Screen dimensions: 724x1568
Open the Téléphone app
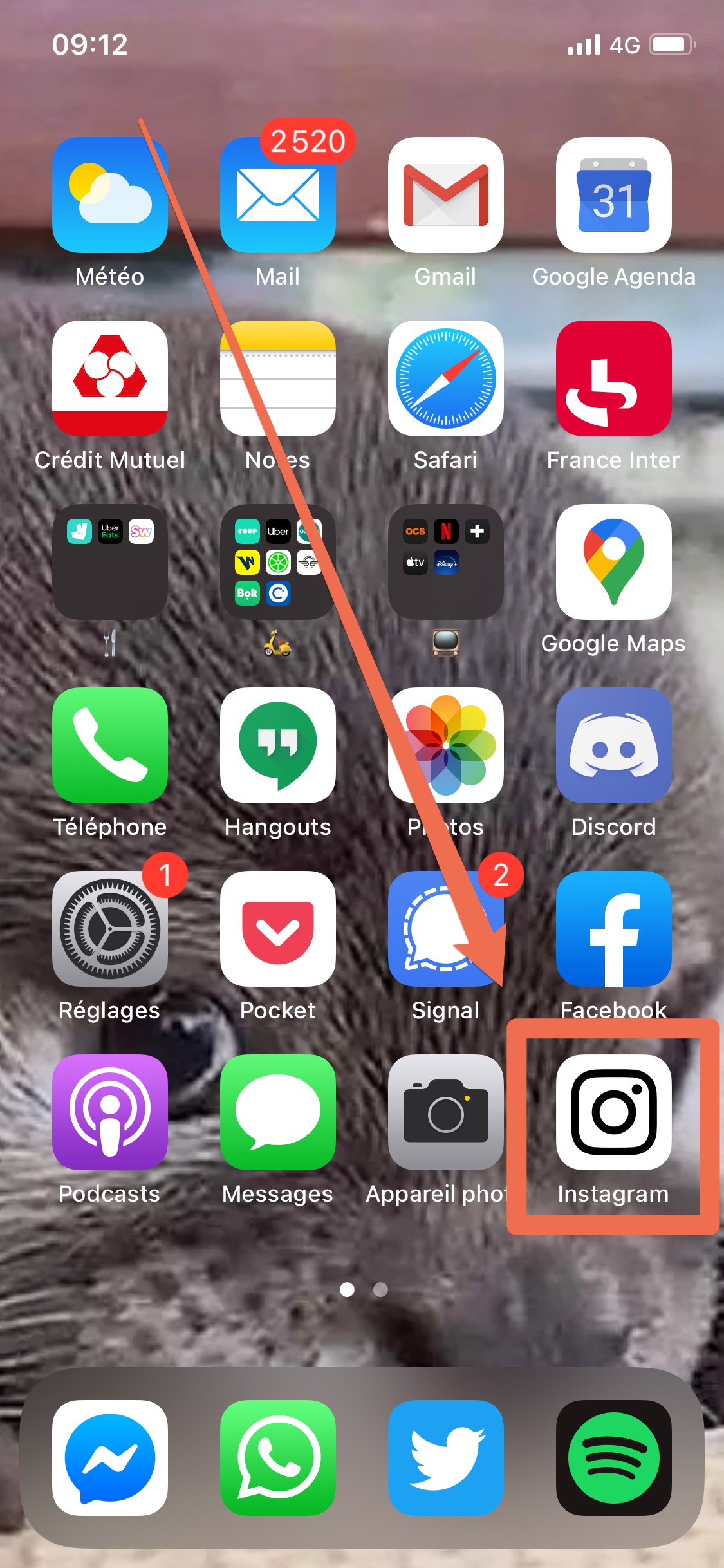tap(110, 745)
